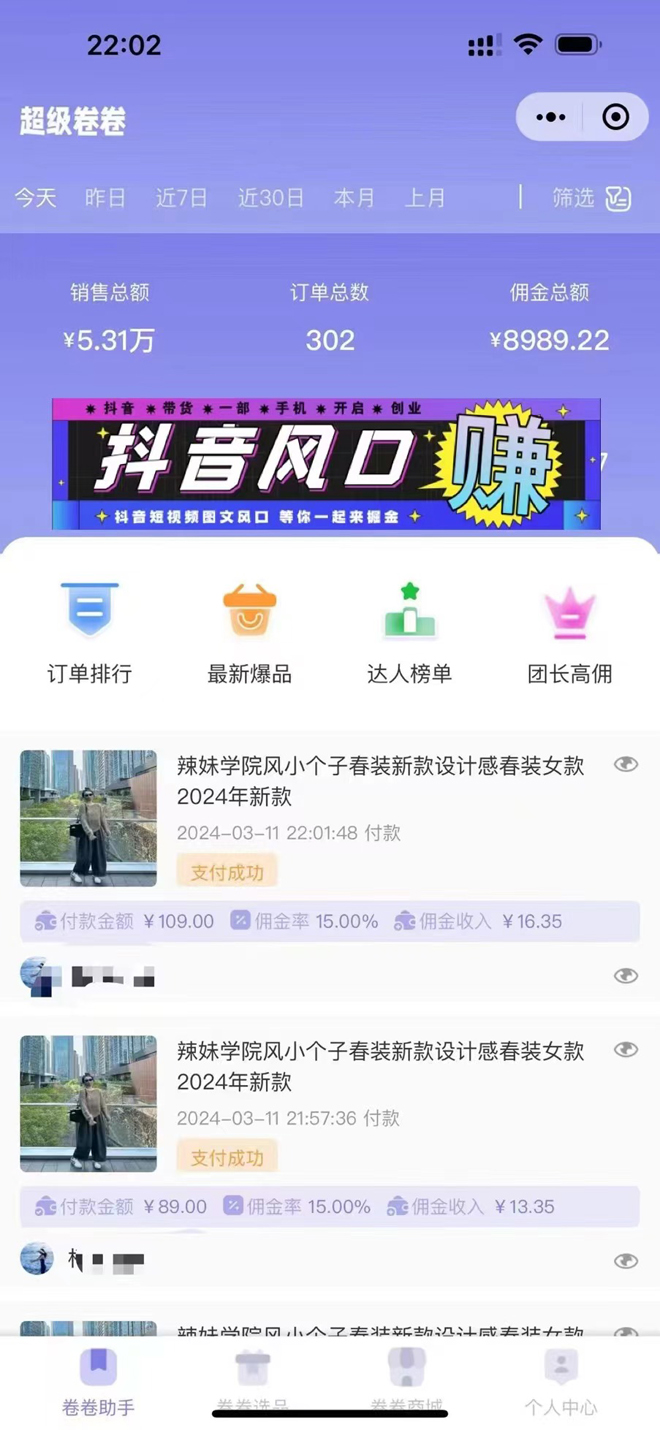Select the 上月 time range
Viewport: 660px width, 1430px height.
tap(425, 198)
